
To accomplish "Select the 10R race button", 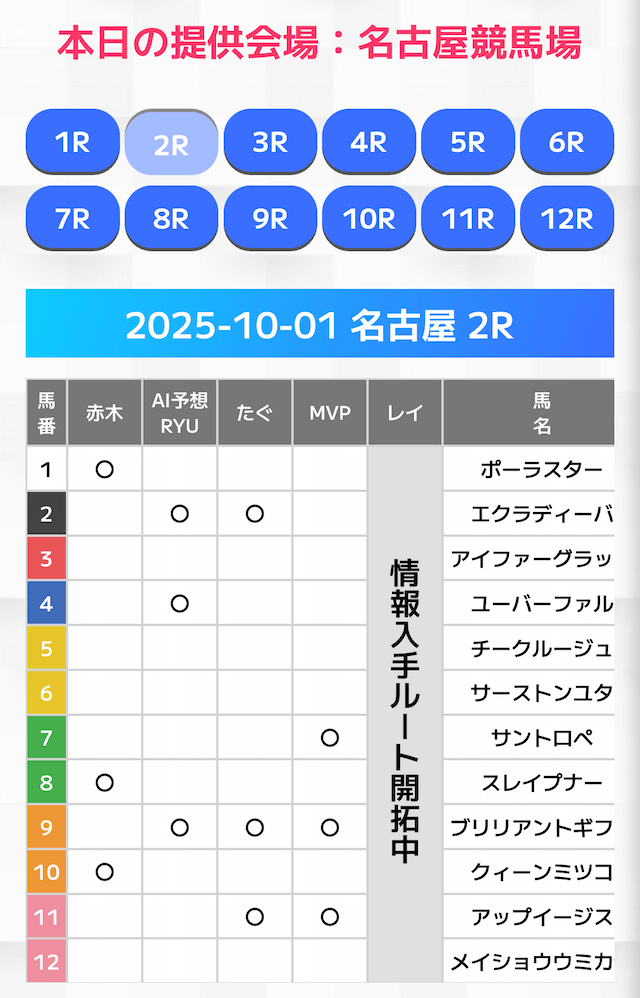I will pyautogui.click(x=369, y=218).
